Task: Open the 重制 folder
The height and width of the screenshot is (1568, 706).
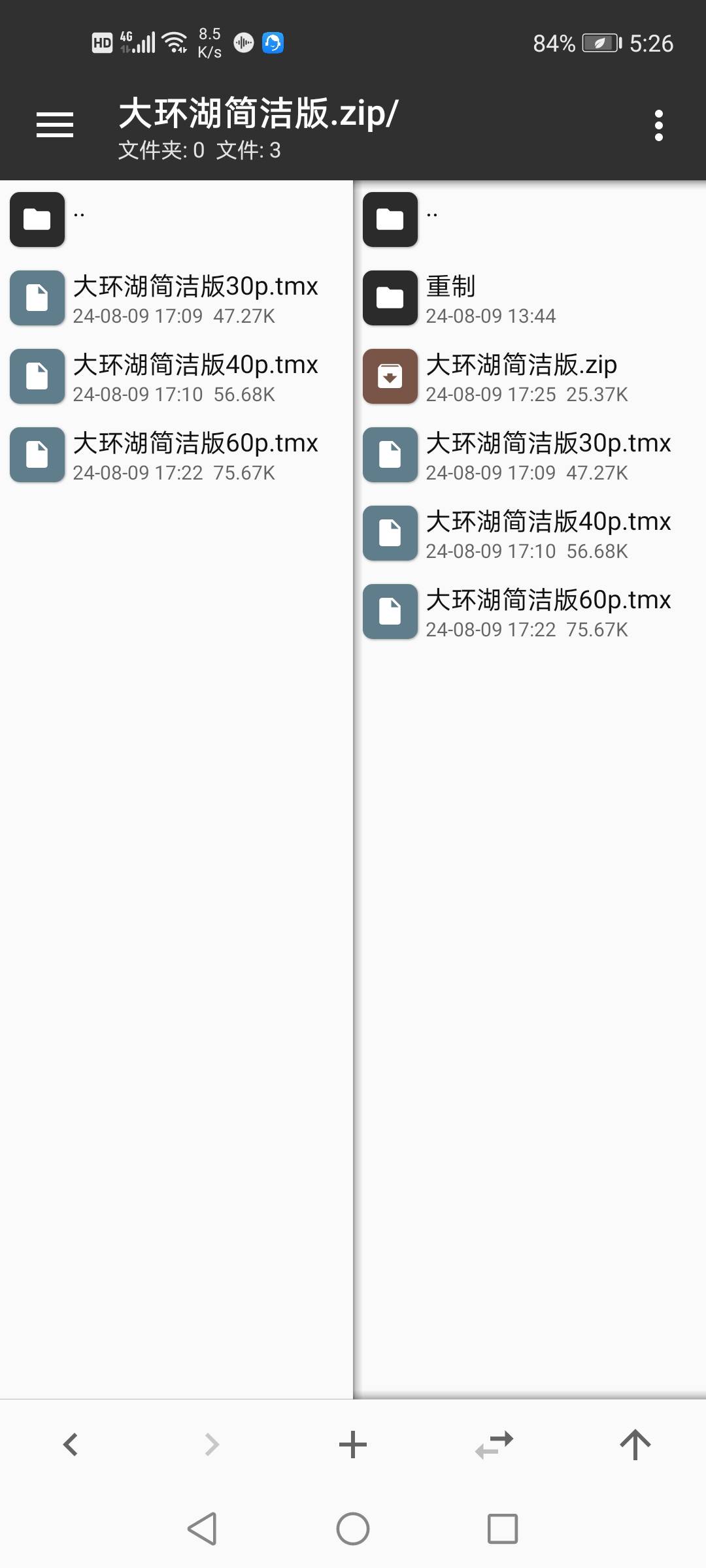Action: pyautogui.click(x=451, y=286)
